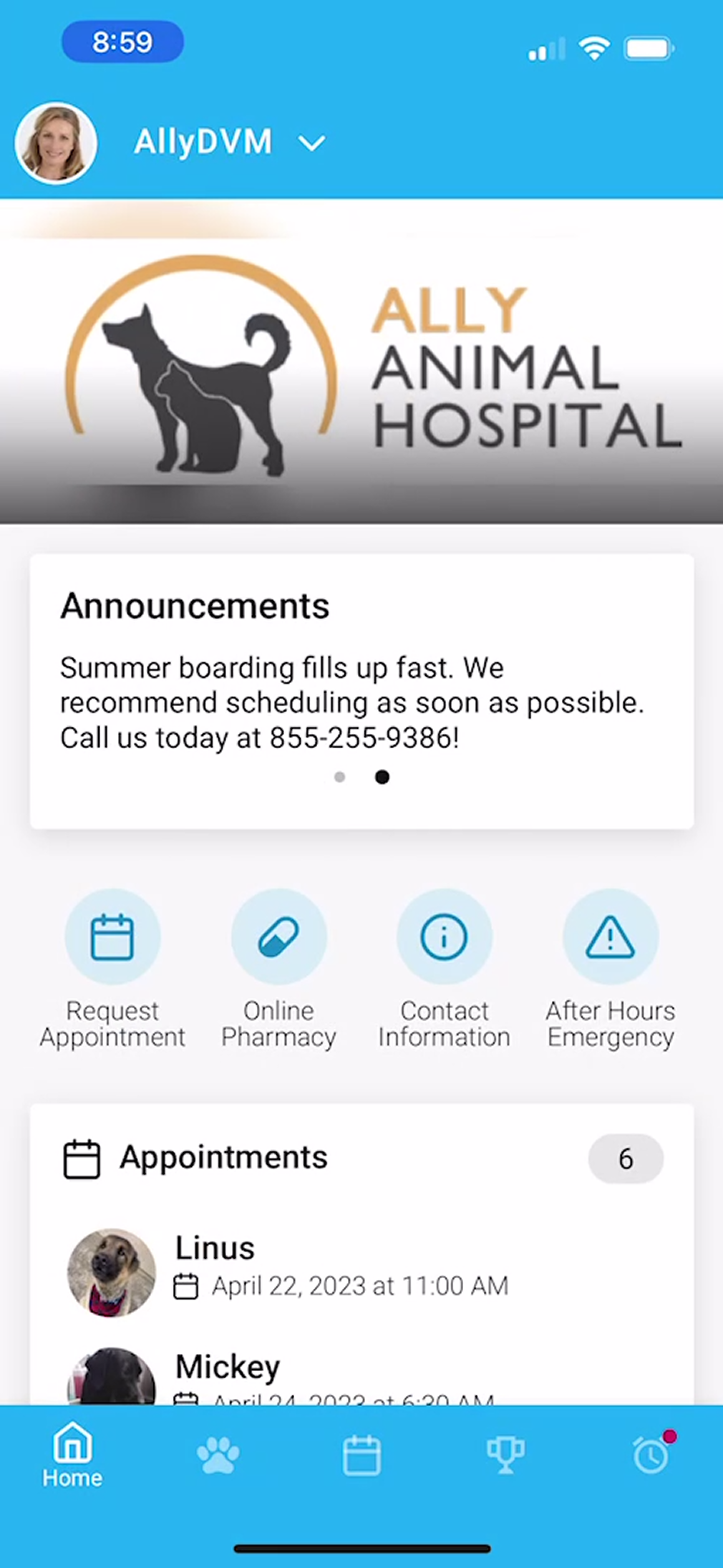Switch to the pets paw tab
The height and width of the screenshot is (1568, 723).
click(x=218, y=1456)
